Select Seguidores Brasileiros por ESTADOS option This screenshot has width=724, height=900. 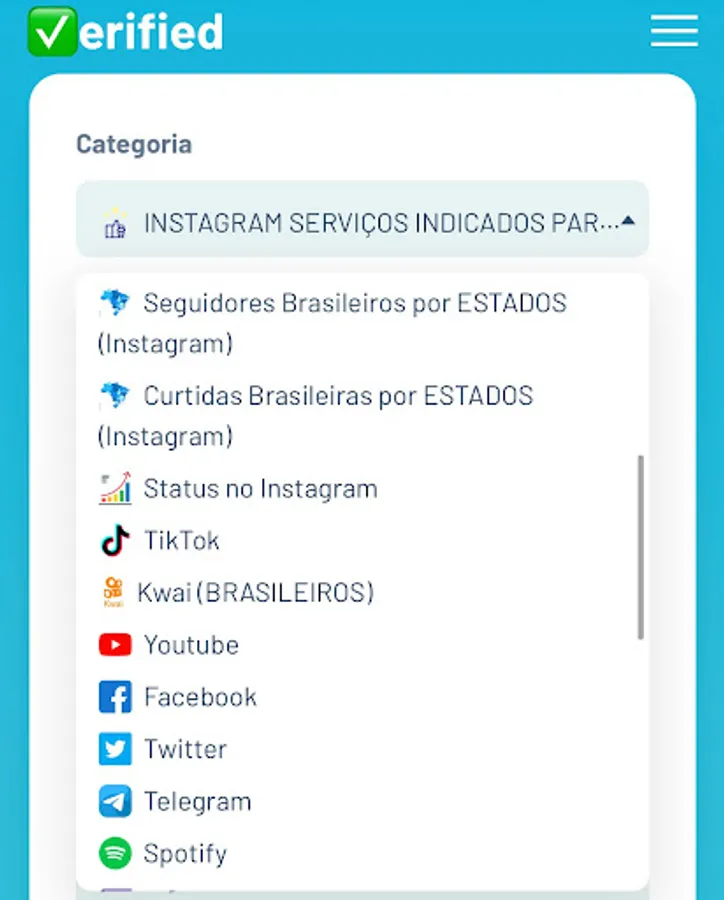362,323
